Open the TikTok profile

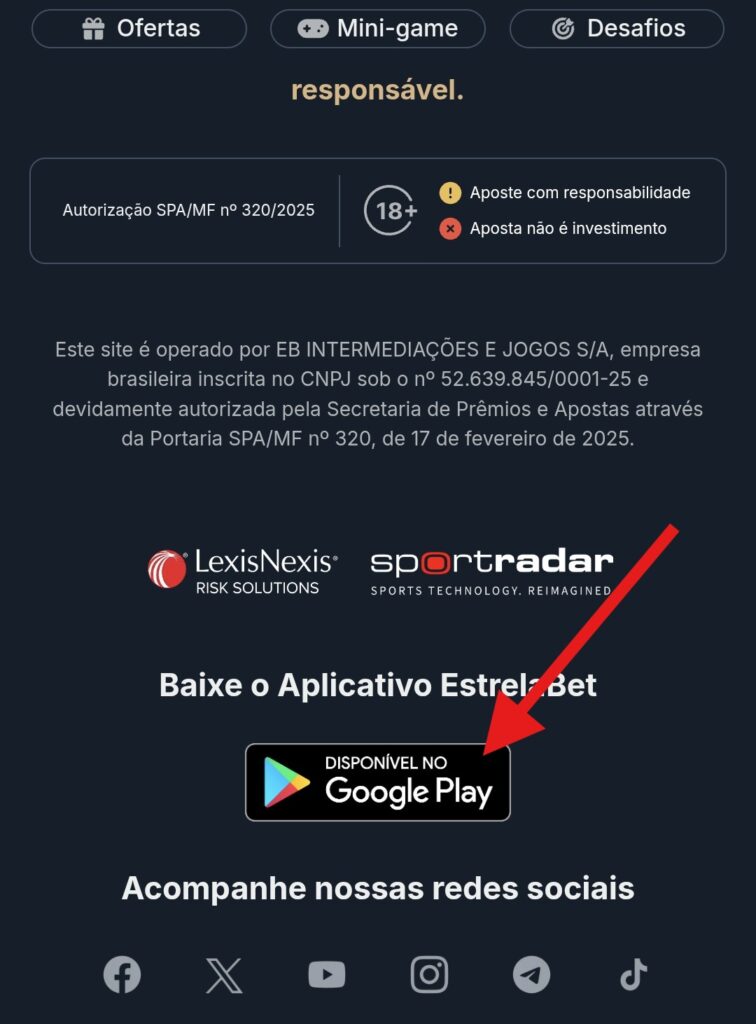pos(634,974)
